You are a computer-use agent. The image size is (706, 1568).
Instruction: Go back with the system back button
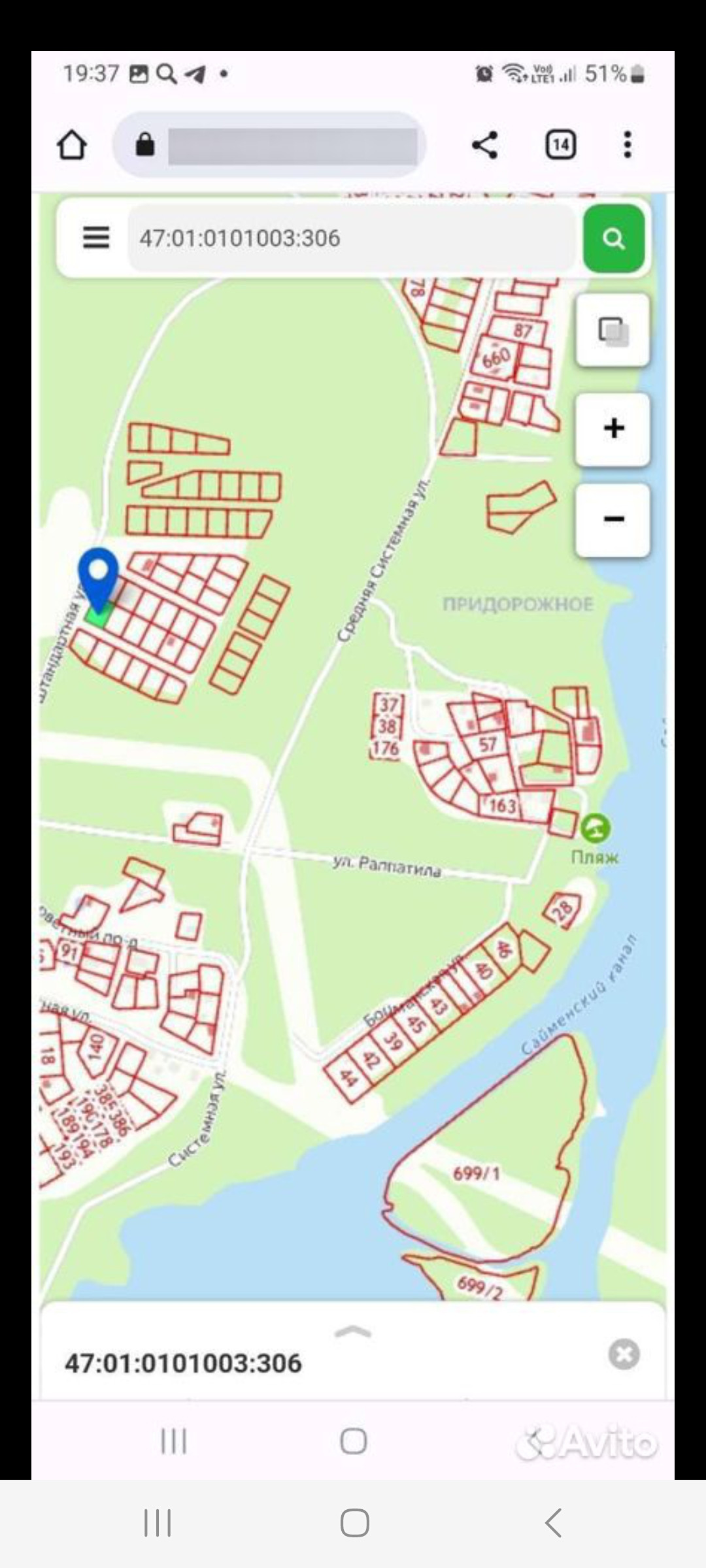click(x=553, y=1523)
